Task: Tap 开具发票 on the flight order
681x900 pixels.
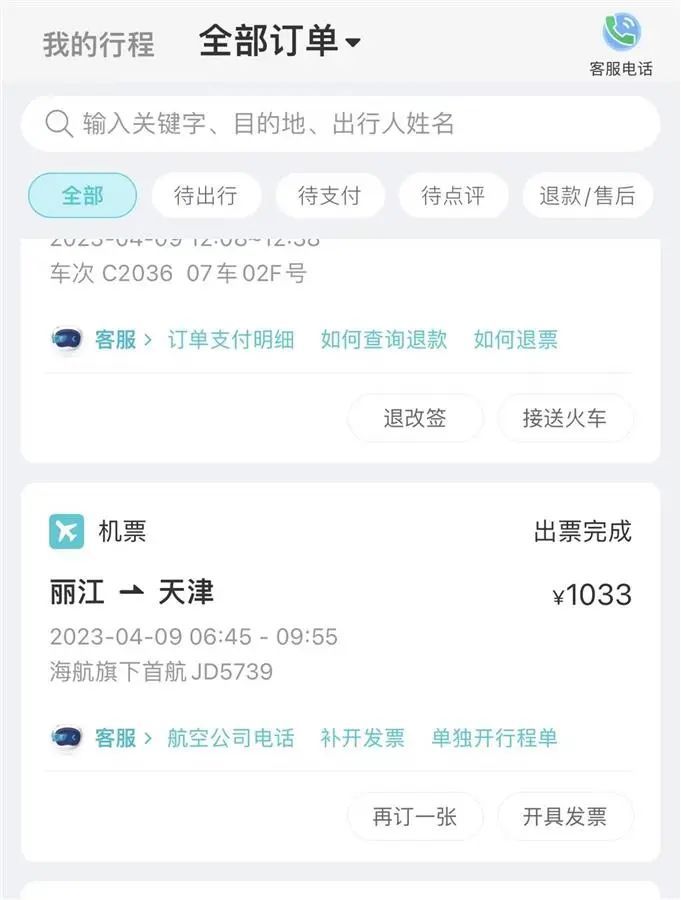Action: point(565,816)
